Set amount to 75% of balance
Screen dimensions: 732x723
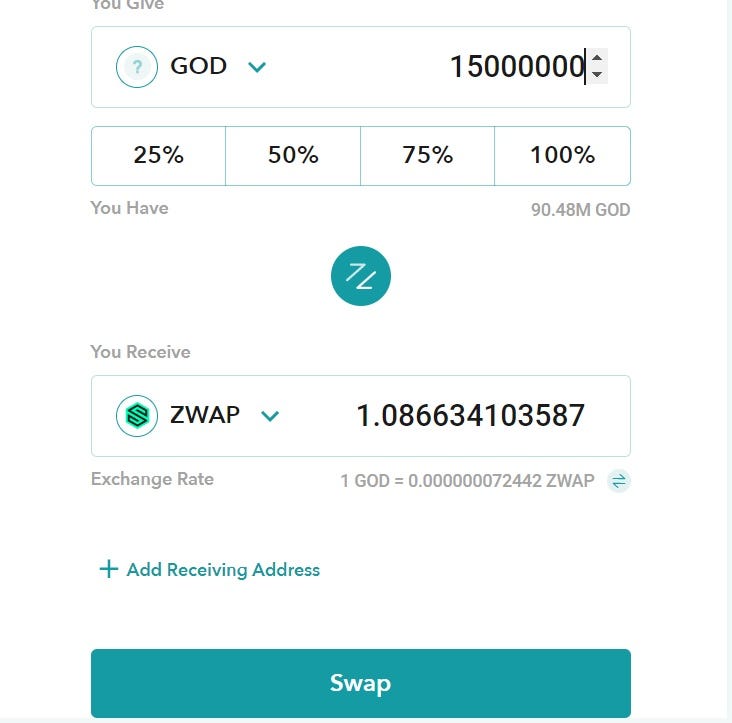click(x=428, y=156)
